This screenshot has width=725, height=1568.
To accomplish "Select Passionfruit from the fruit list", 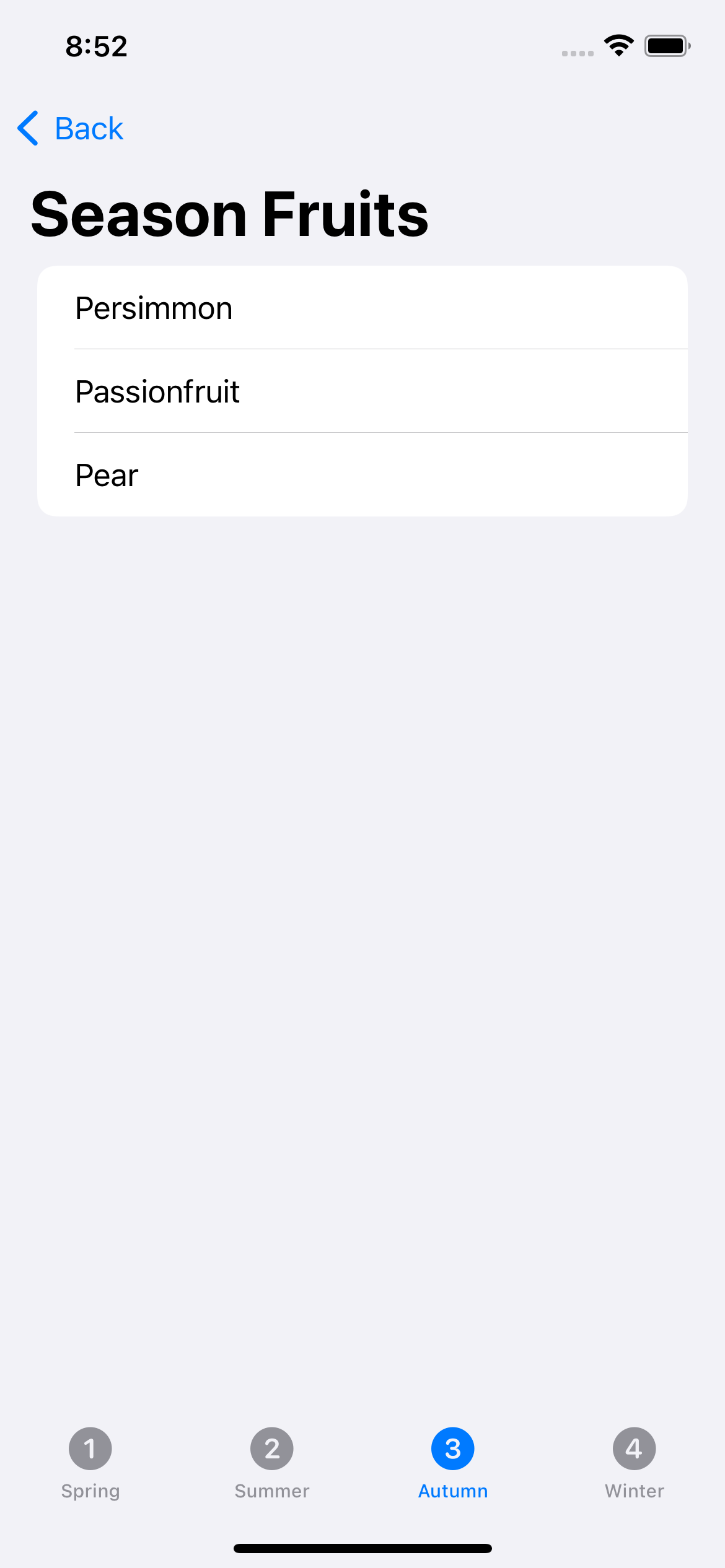I will click(158, 391).
